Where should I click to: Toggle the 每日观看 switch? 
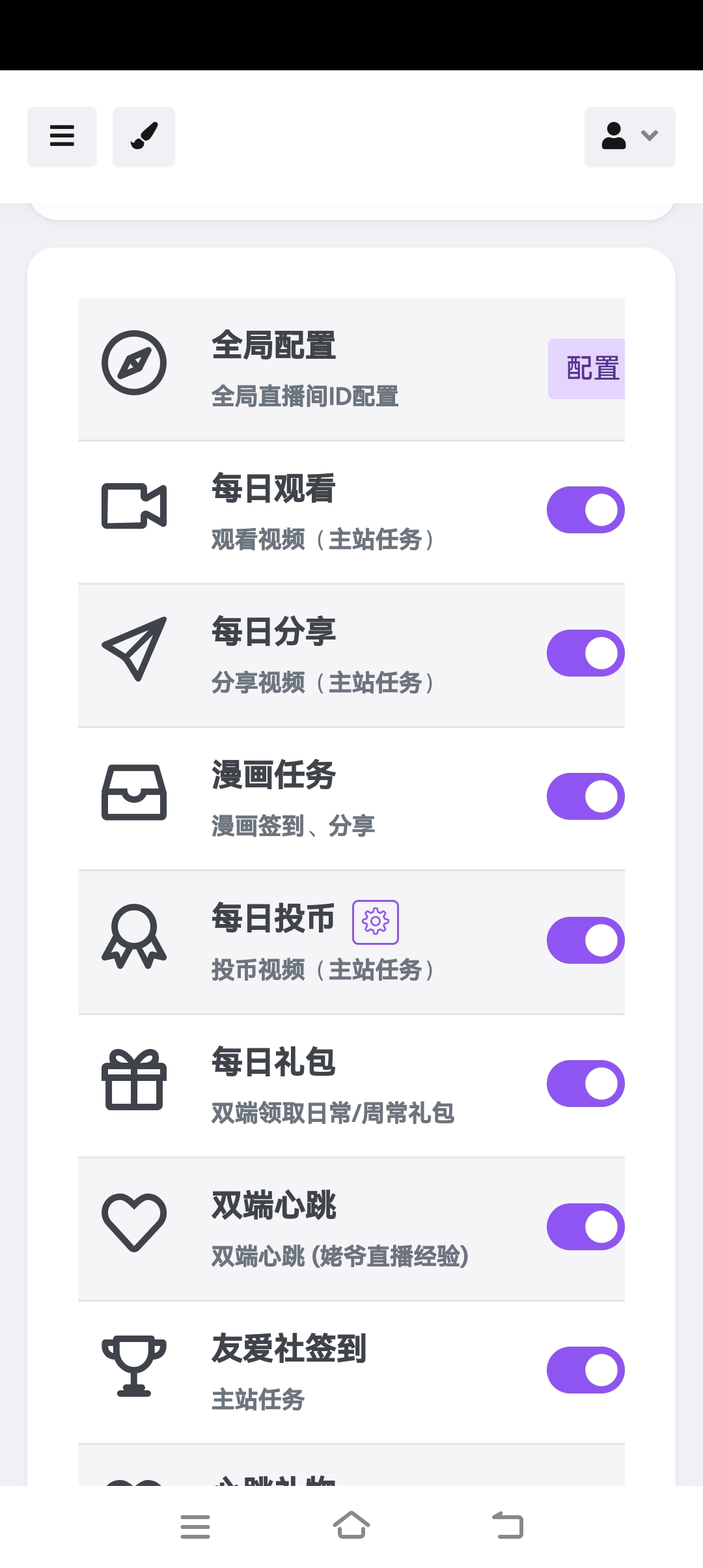(586, 510)
